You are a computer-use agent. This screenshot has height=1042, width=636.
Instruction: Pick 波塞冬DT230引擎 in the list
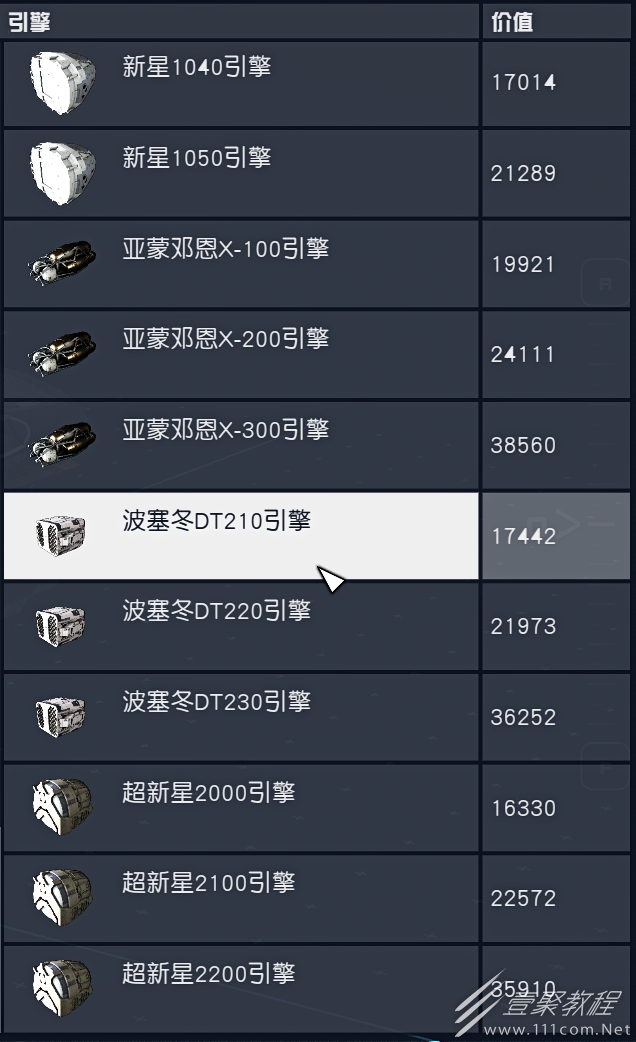coord(241,718)
